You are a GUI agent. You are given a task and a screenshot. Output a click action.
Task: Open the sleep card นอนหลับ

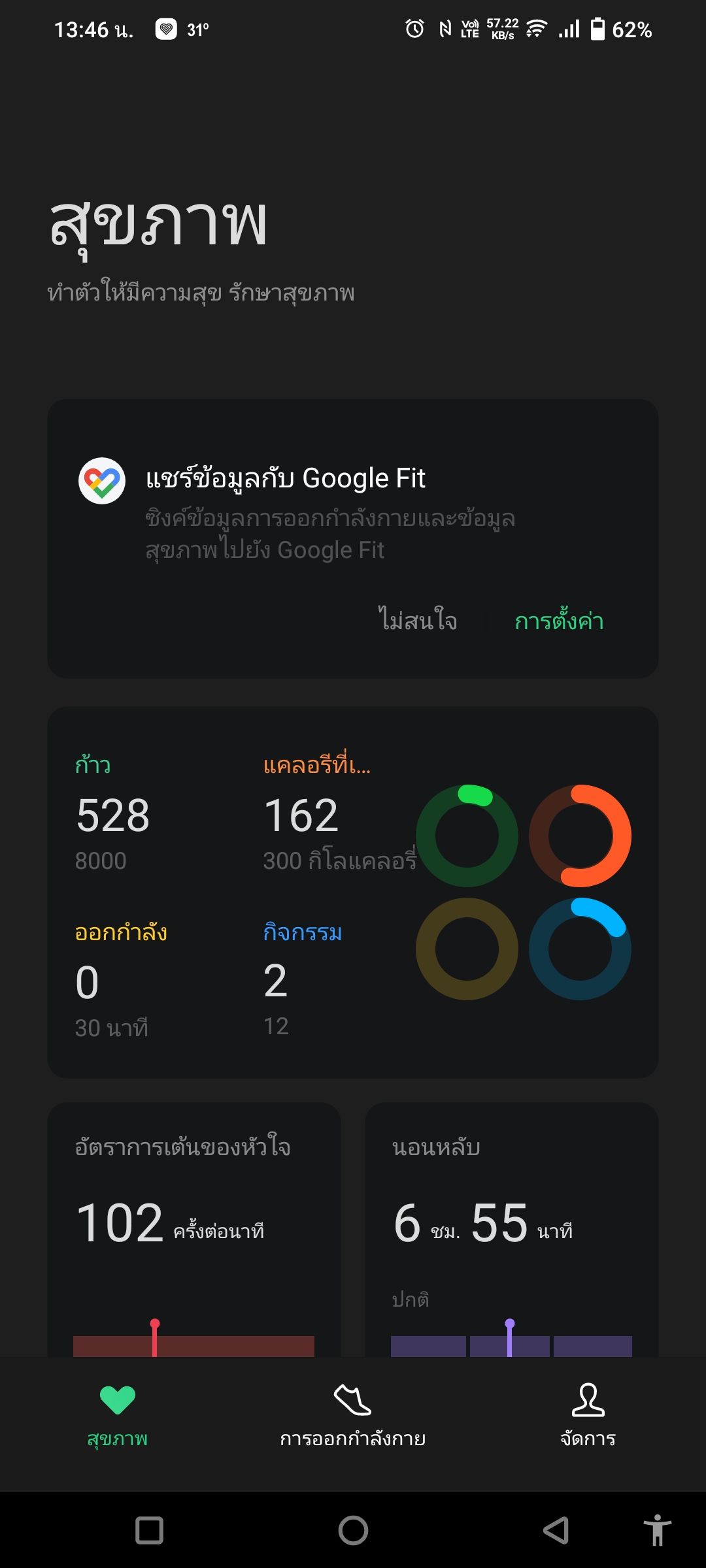pos(511,1228)
